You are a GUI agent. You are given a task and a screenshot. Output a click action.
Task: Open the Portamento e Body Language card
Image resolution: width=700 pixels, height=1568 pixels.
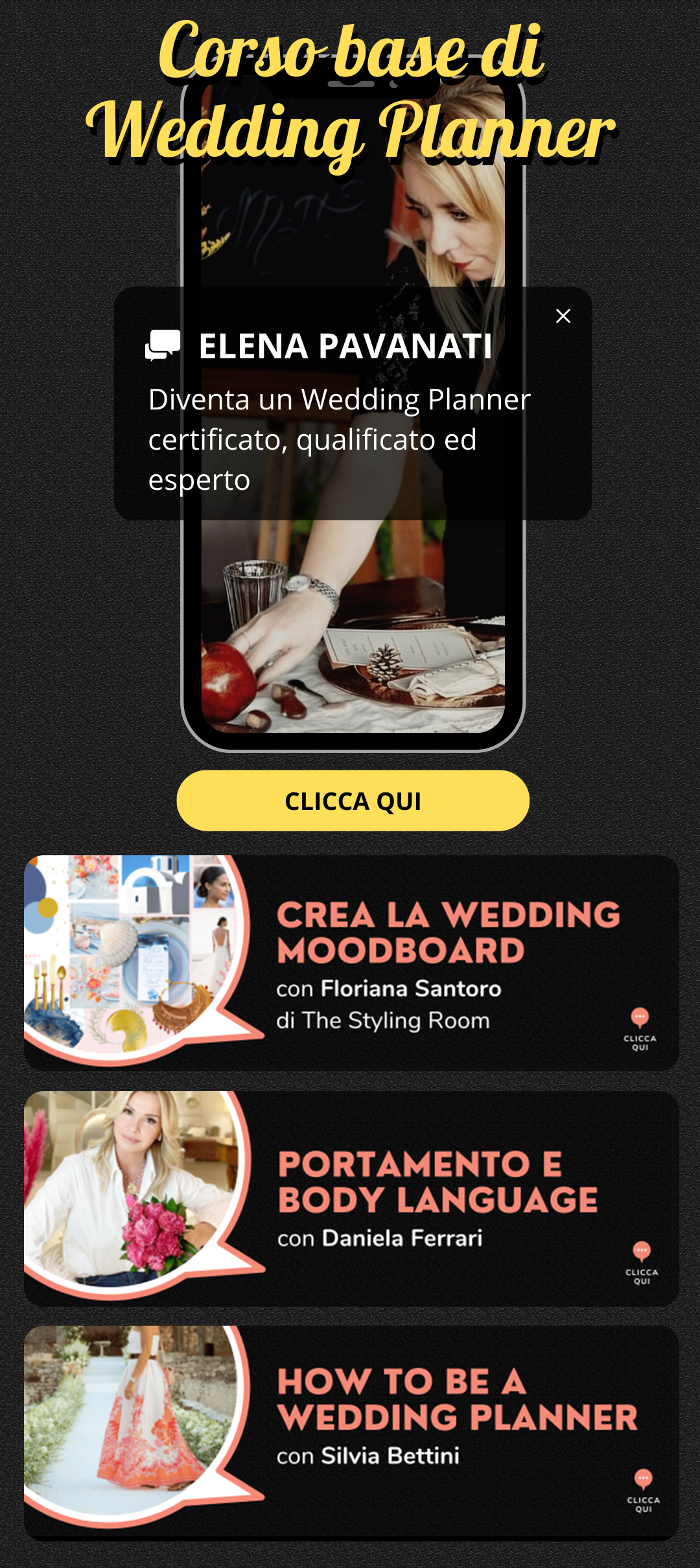pos(351,1198)
